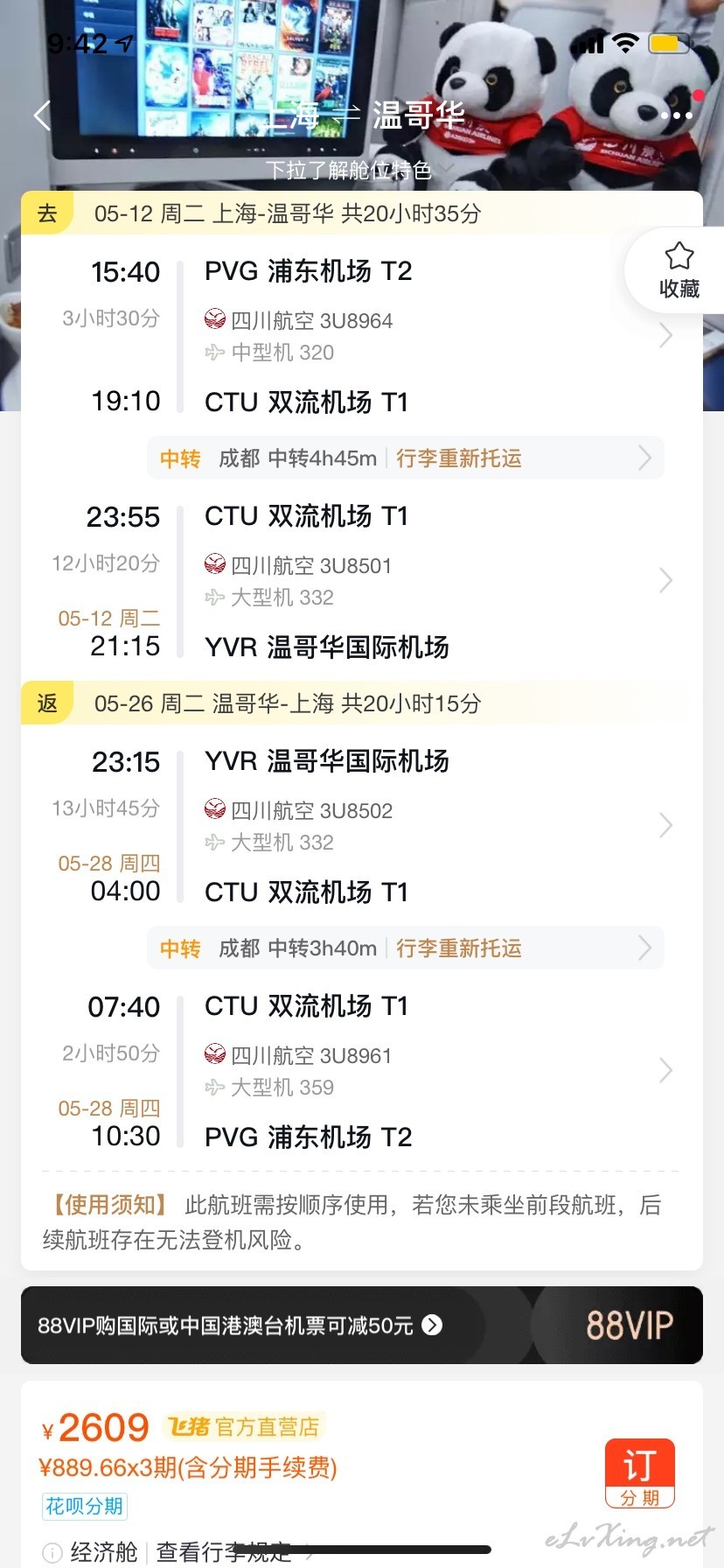
Task: Expand the 下拉了解舱位特色 cabin hint
Action: tap(359, 170)
